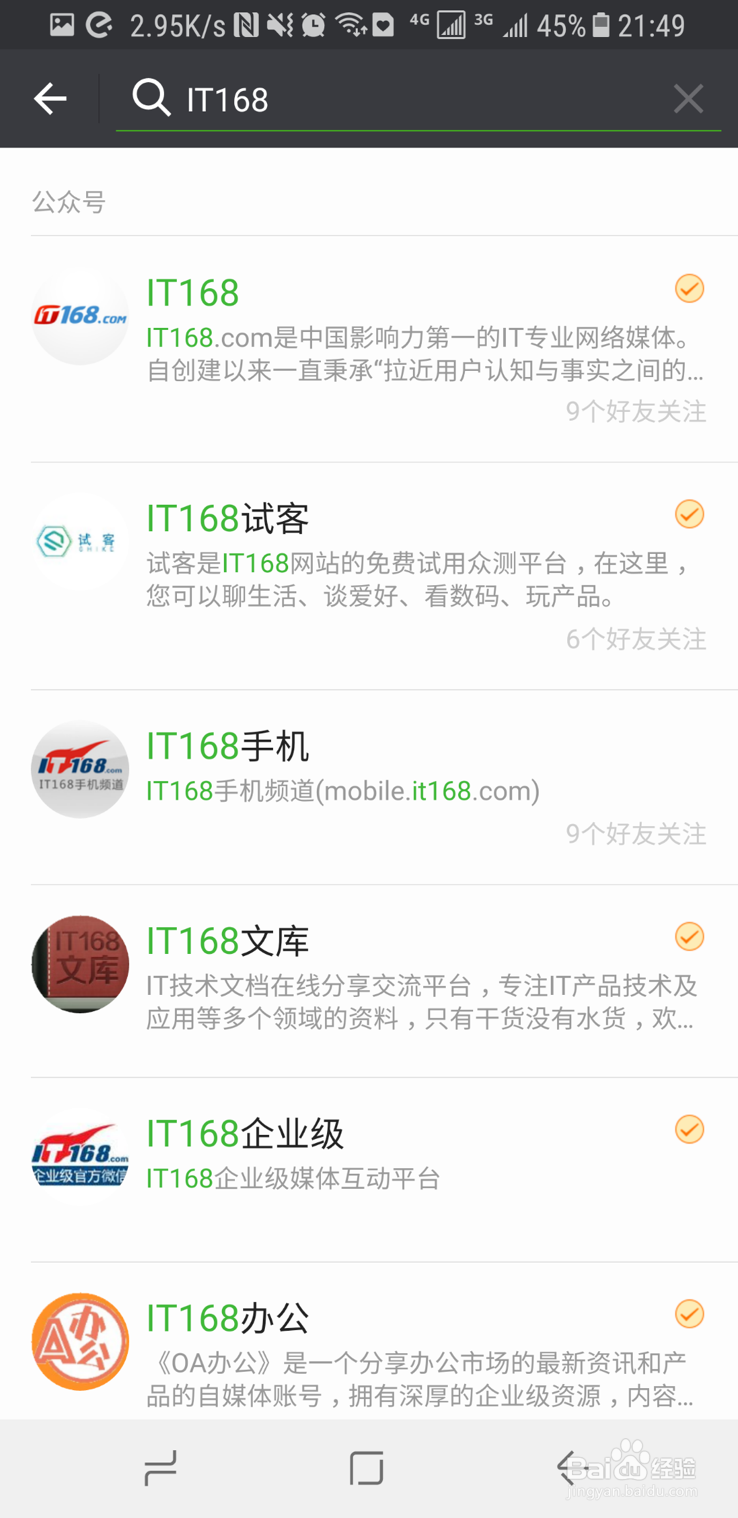
Task: Clear the IT168 search text
Action: [x=688, y=98]
